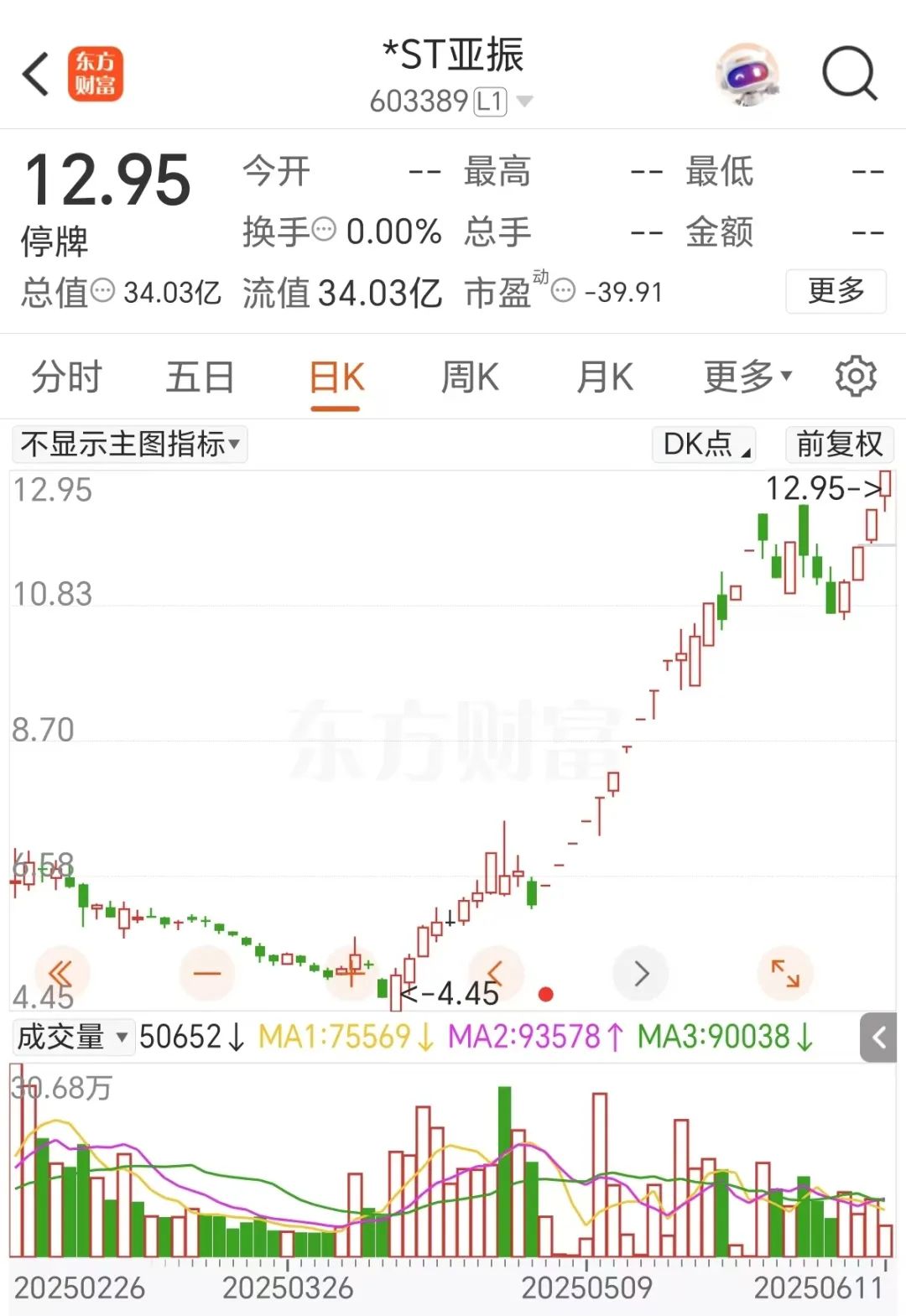Tap the DK点 button
This screenshot has height=1316, width=906.
point(705,444)
